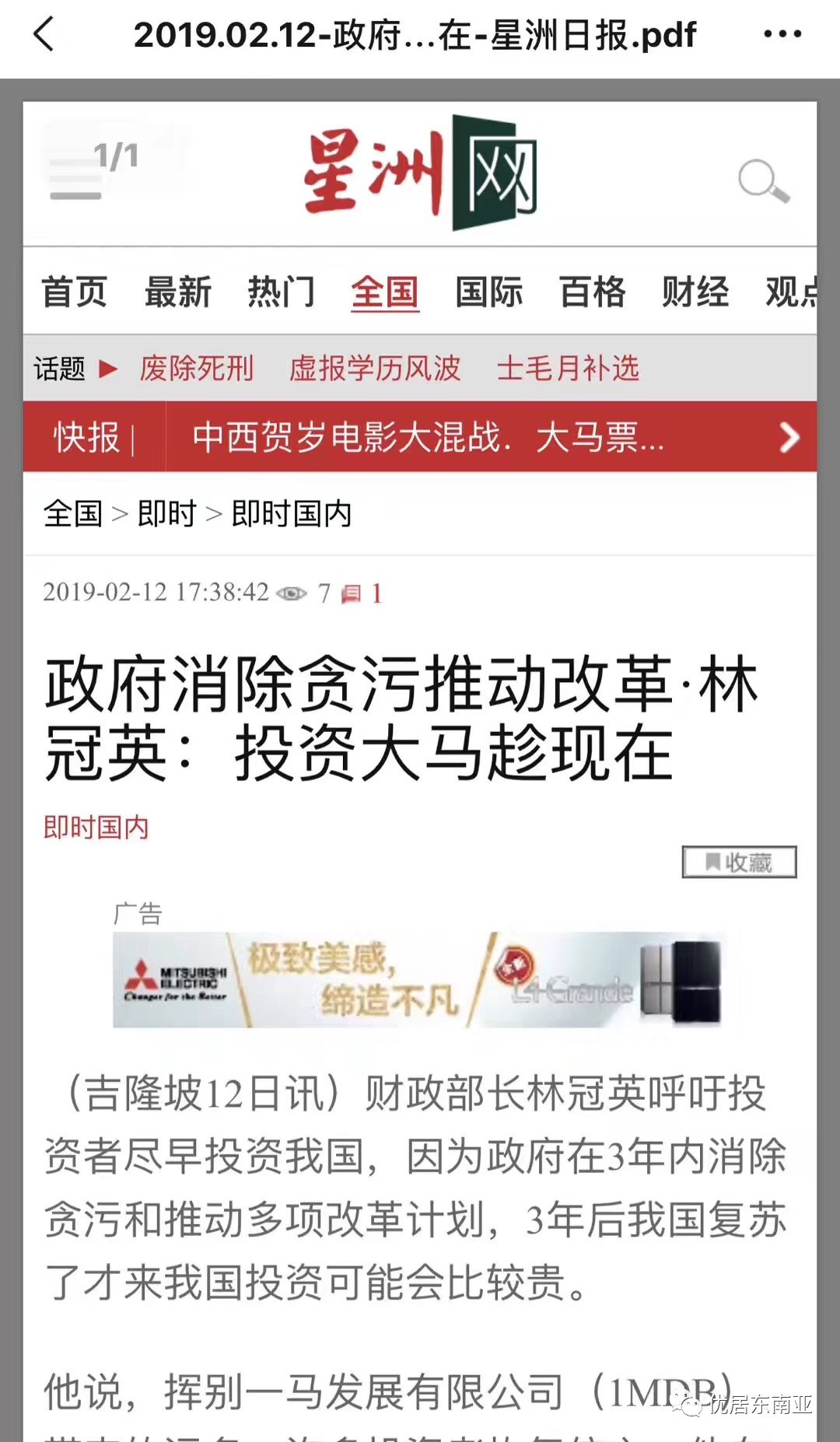
Task: Open the overflow menu for this PDF
Action: click(782, 34)
